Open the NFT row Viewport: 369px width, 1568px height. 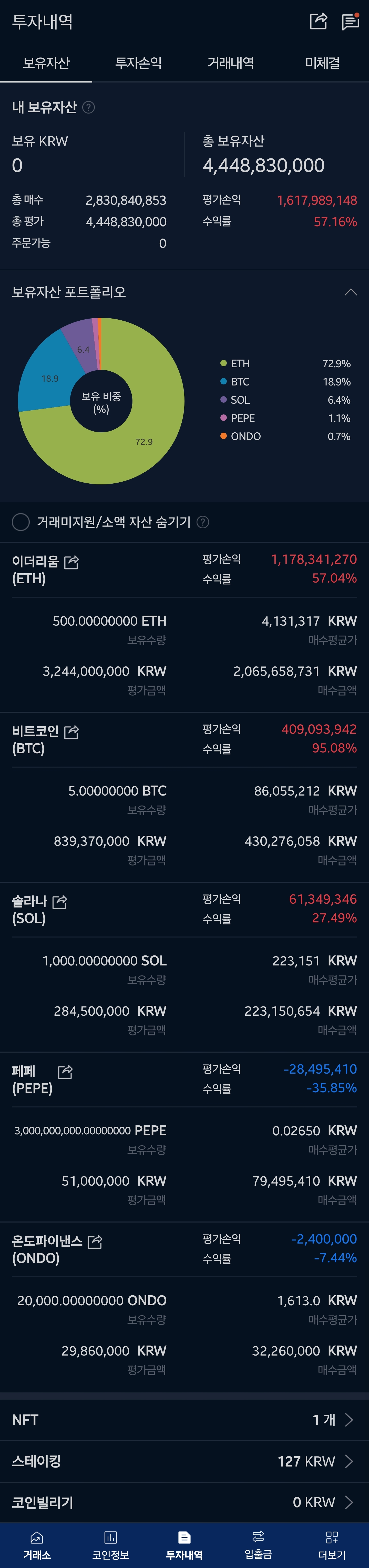coord(184,1419)
